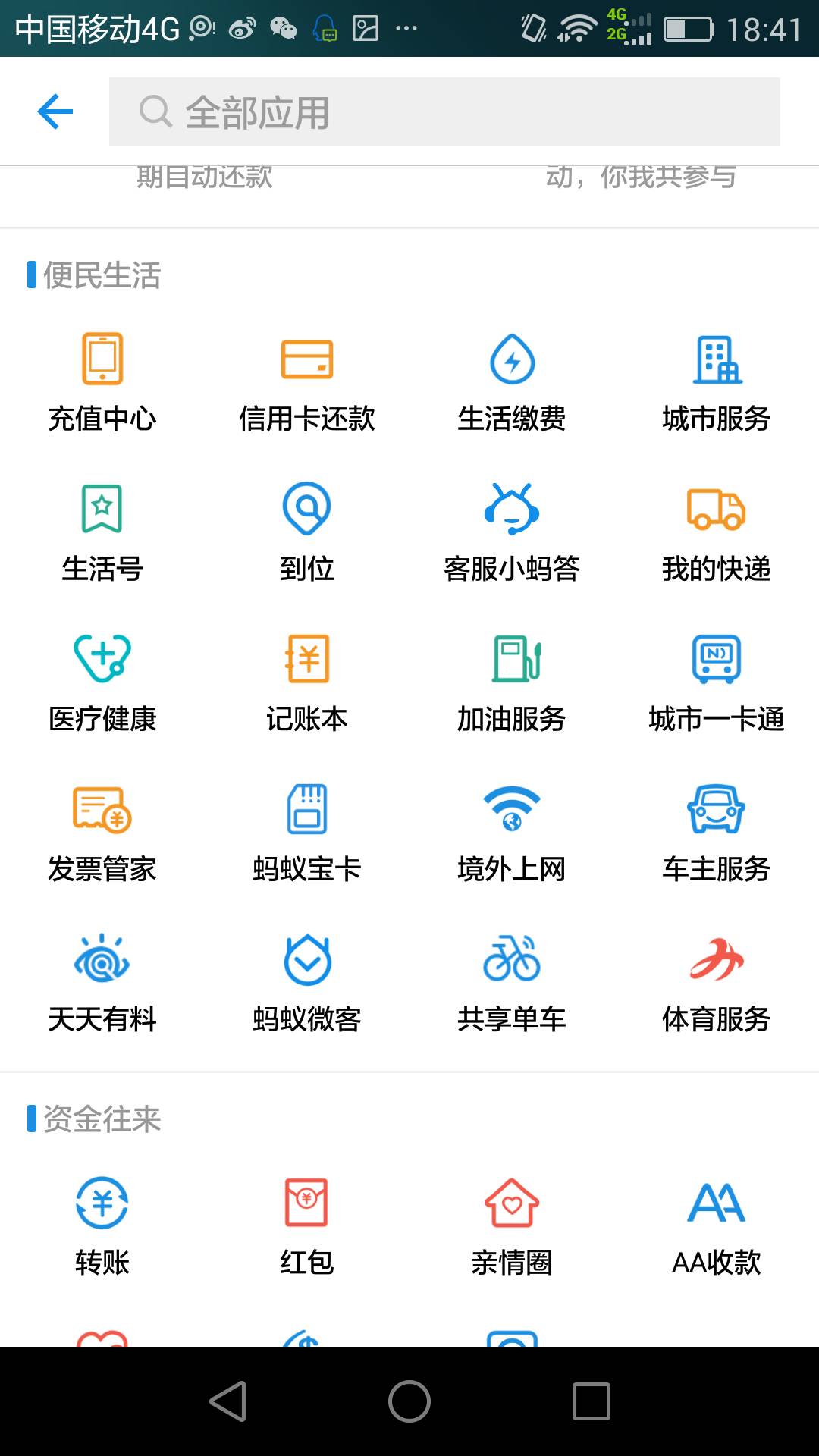
Task: Open 生活缴费 utility payment service
Action: click(x=513, y=383)
